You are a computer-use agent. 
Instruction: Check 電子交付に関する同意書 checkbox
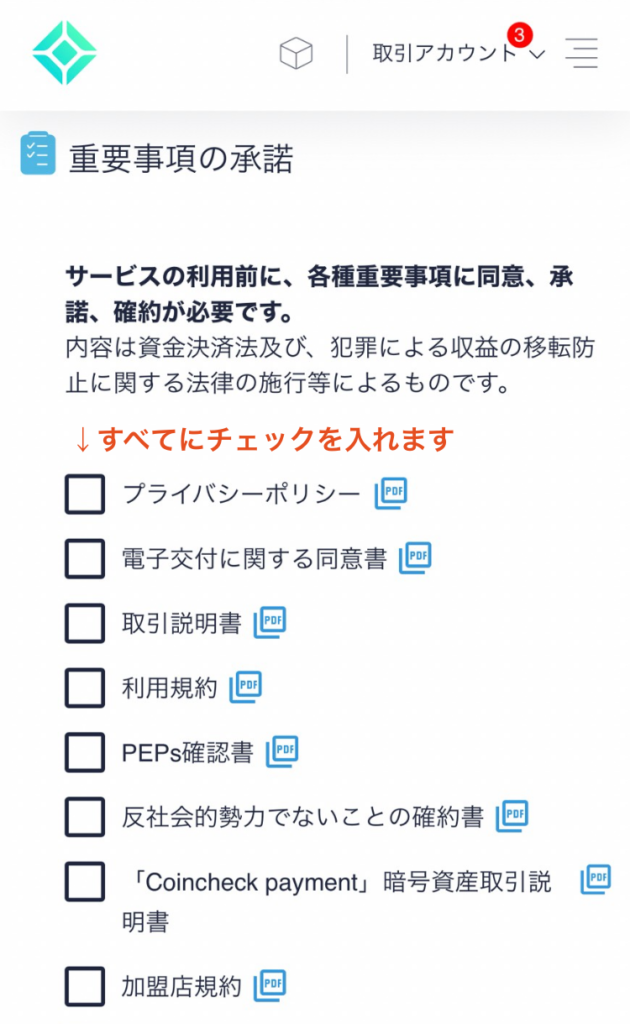point(85,559)
